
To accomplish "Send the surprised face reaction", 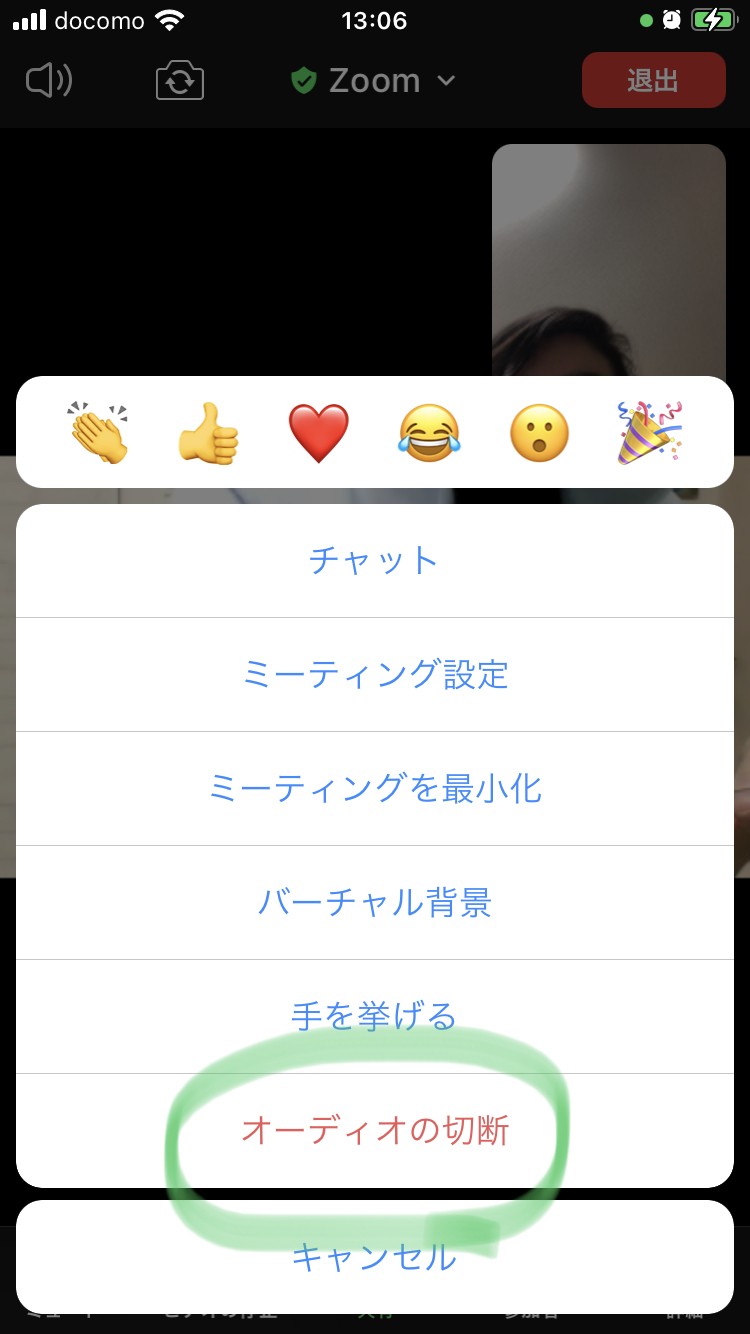I will [540, 433].
